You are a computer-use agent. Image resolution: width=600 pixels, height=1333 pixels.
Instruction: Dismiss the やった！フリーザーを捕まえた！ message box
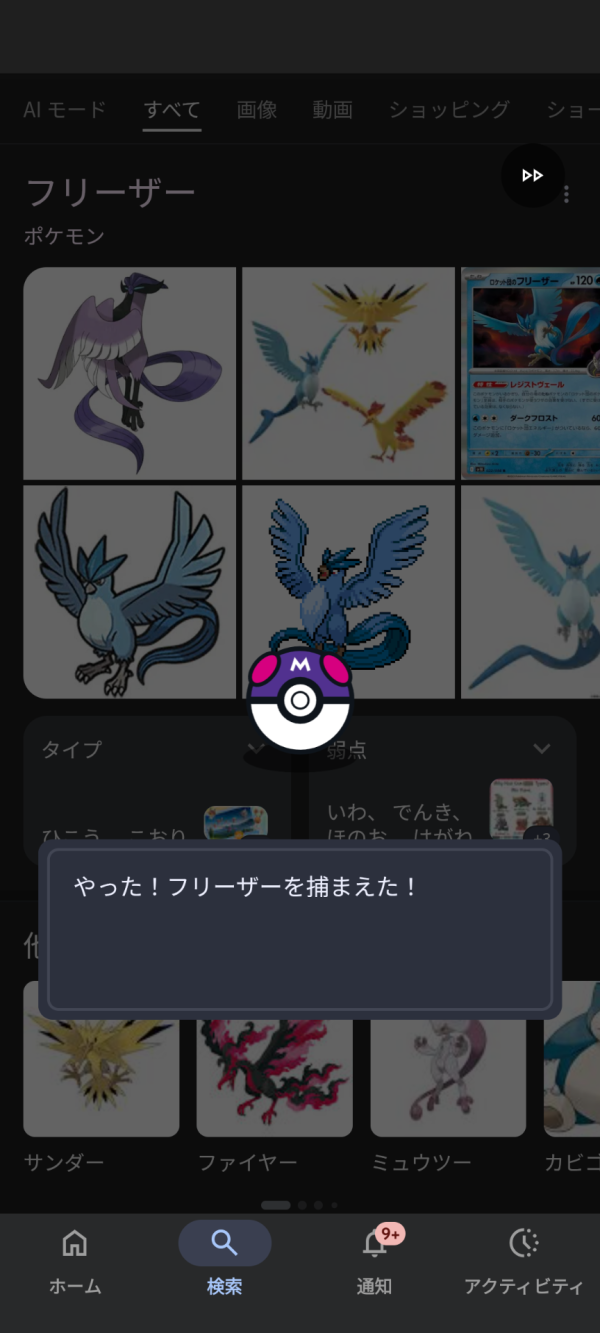[x=300, y=929]
